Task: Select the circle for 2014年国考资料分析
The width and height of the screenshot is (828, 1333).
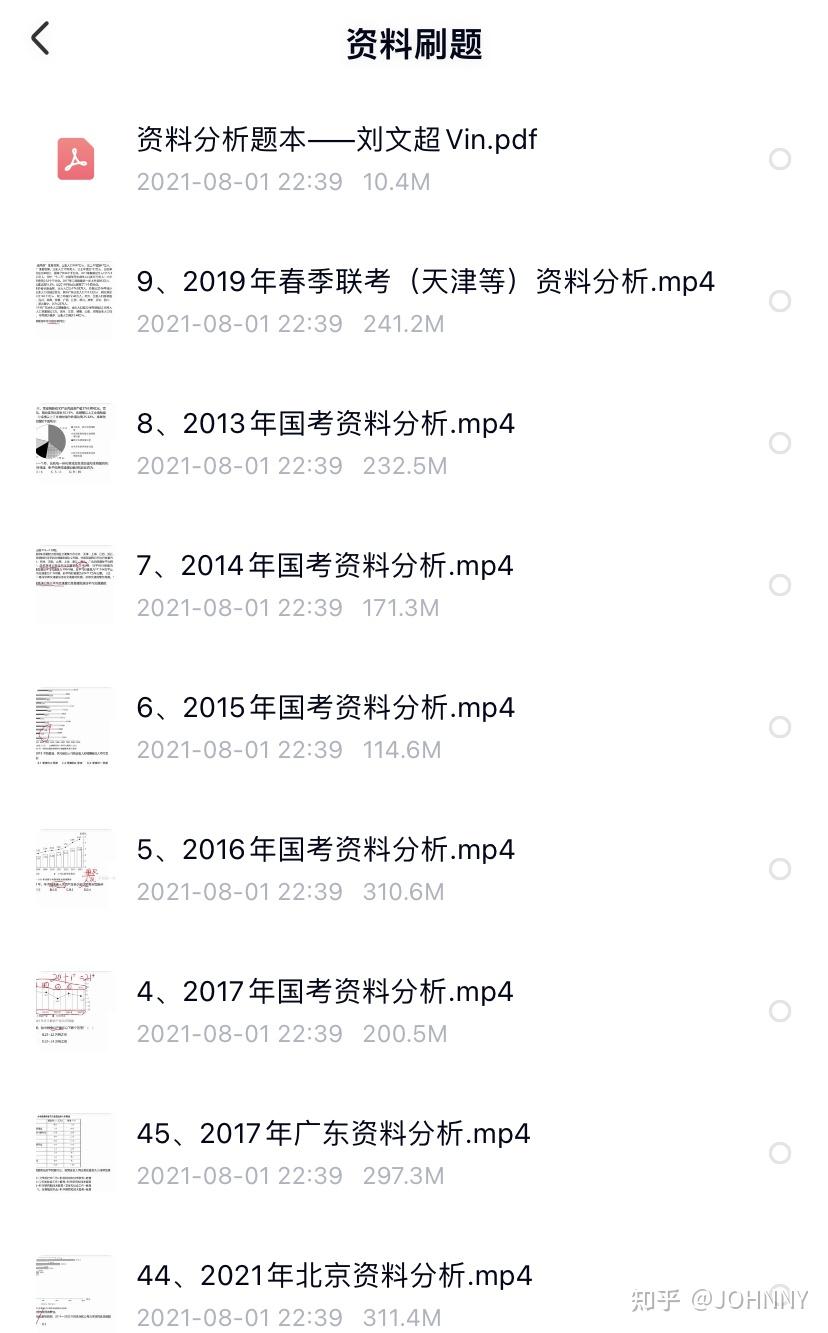Action: tap(779, 584)
